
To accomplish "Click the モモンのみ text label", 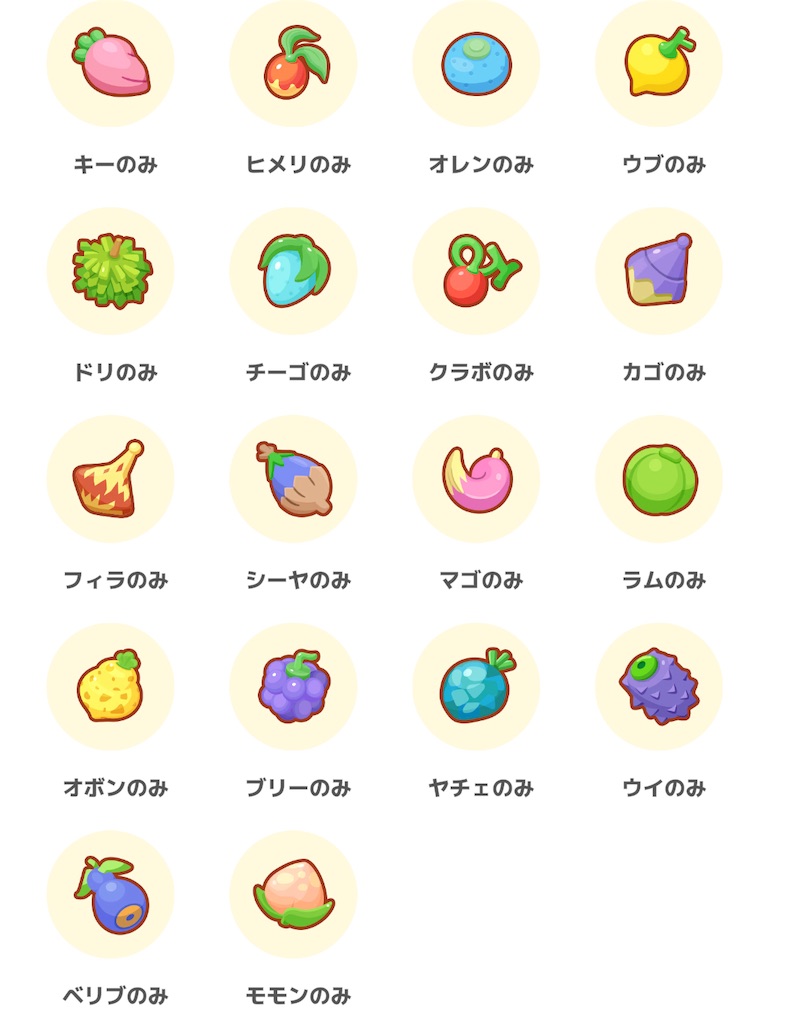I will (292, 995).
